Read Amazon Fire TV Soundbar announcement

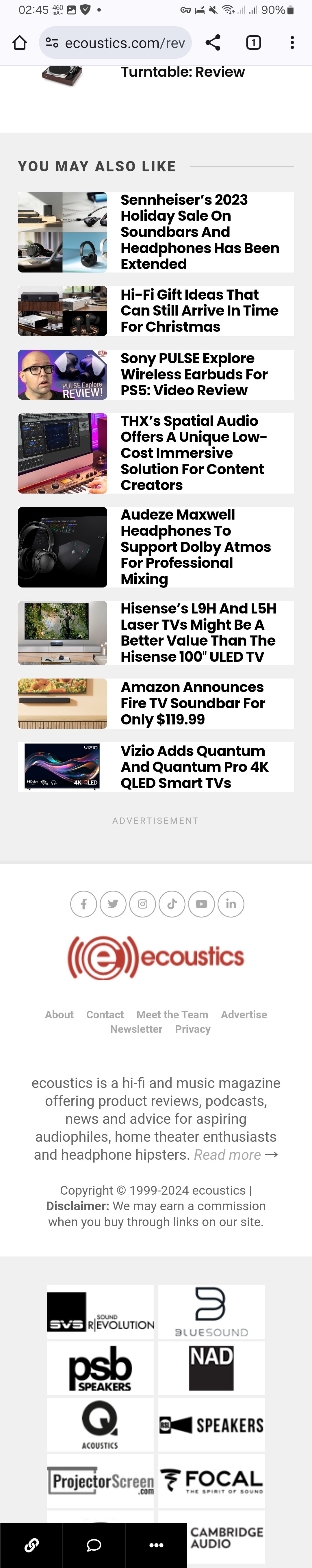(192, 703)
